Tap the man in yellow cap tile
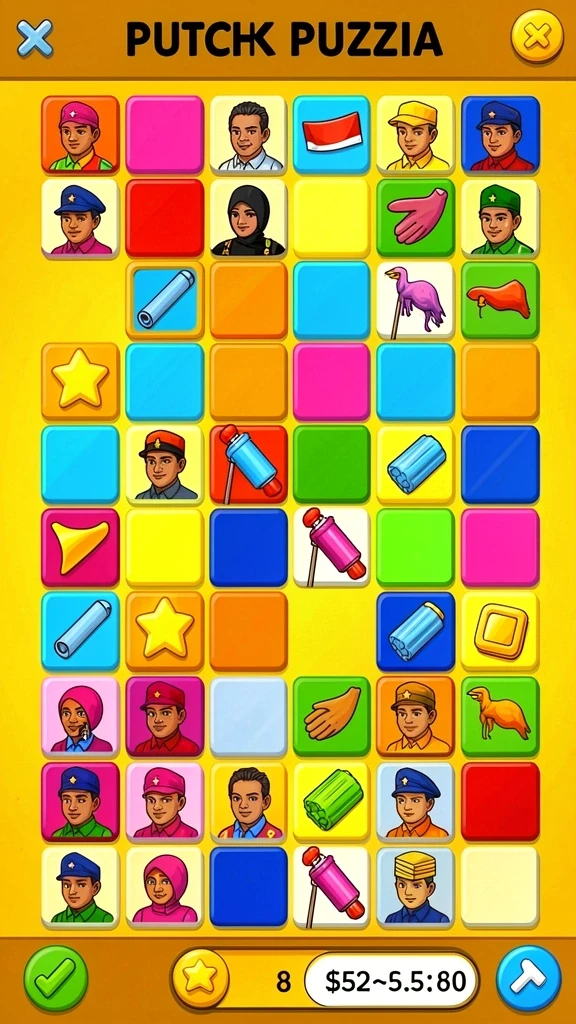The image size is (576, 1024). click(x=415, y=135)
